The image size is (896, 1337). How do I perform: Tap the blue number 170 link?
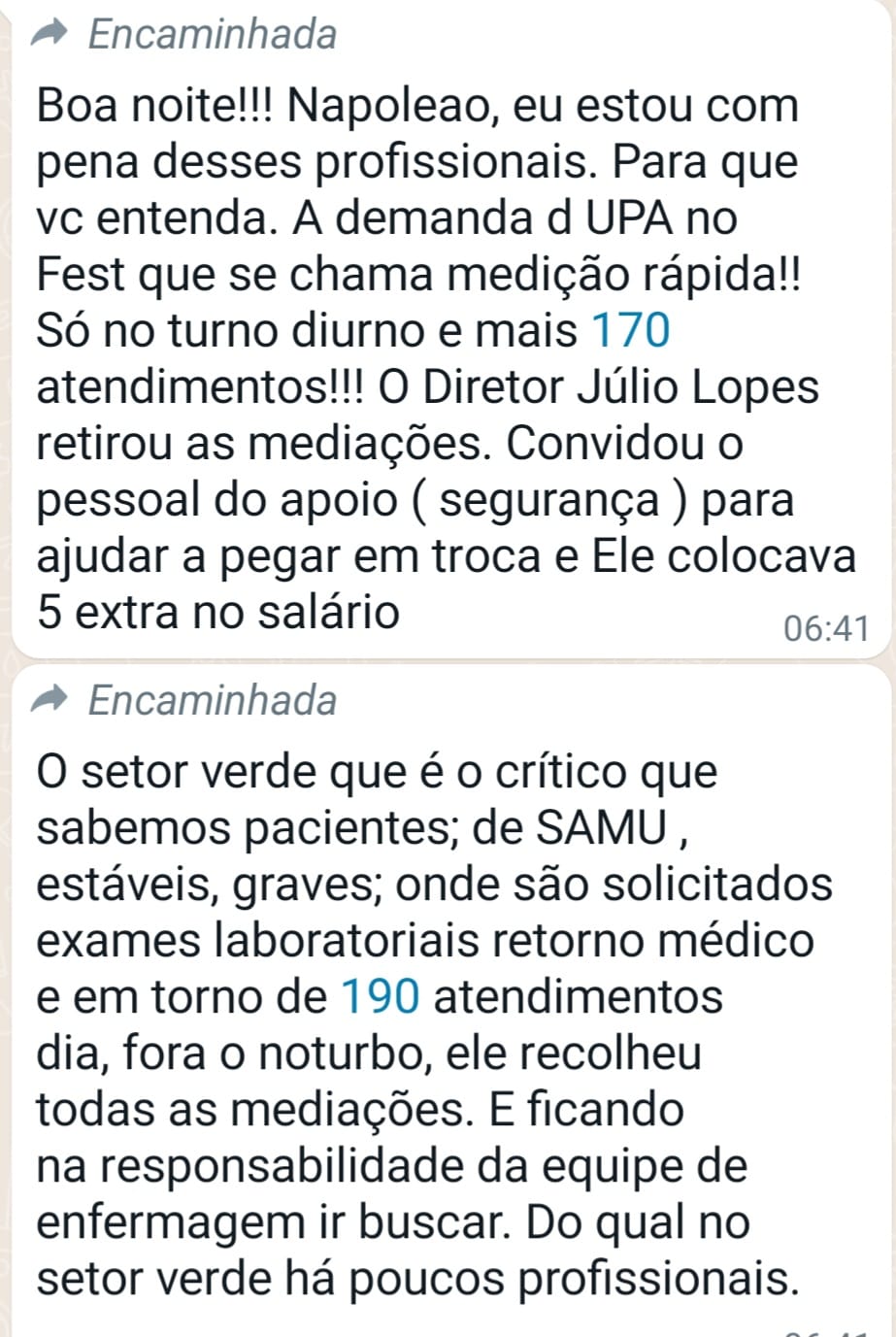[630, 332]
